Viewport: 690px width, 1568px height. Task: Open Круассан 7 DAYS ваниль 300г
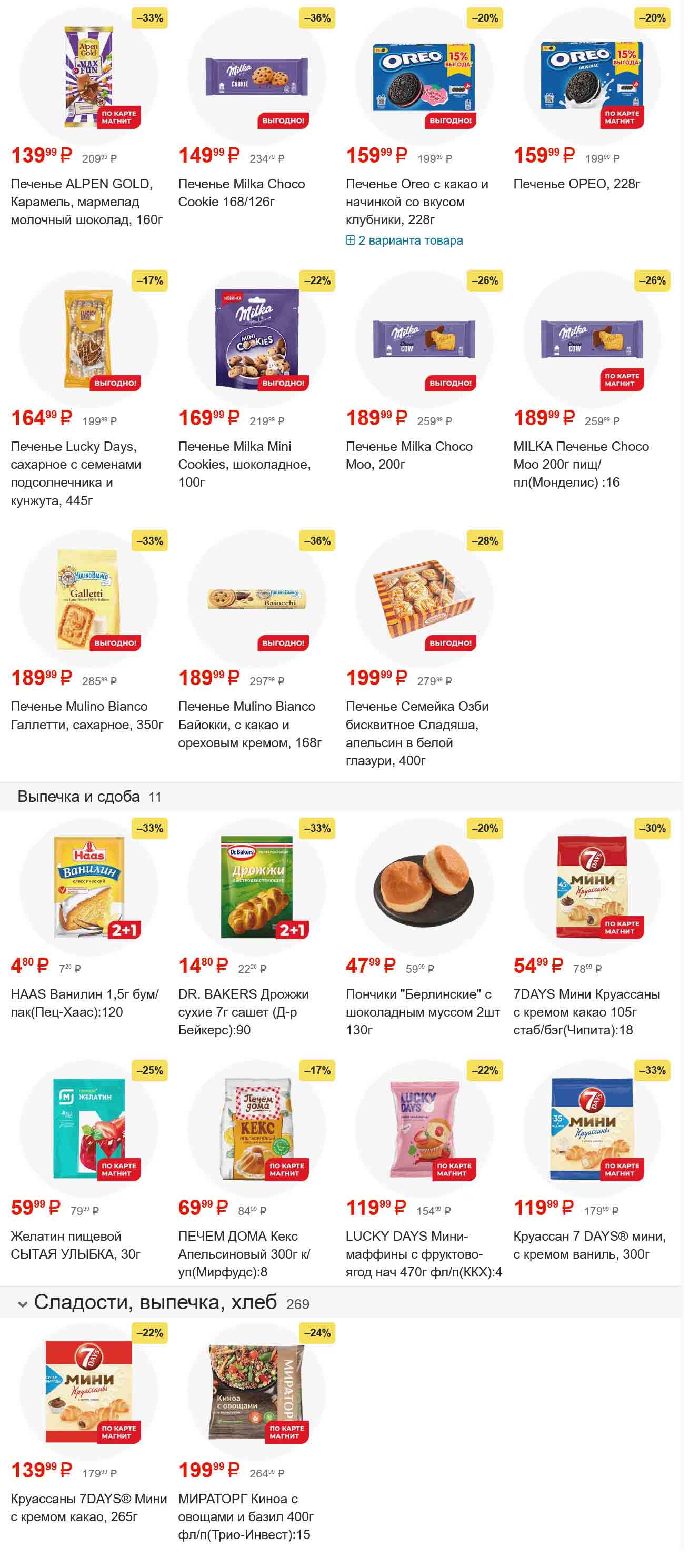tap(591, 1129)
